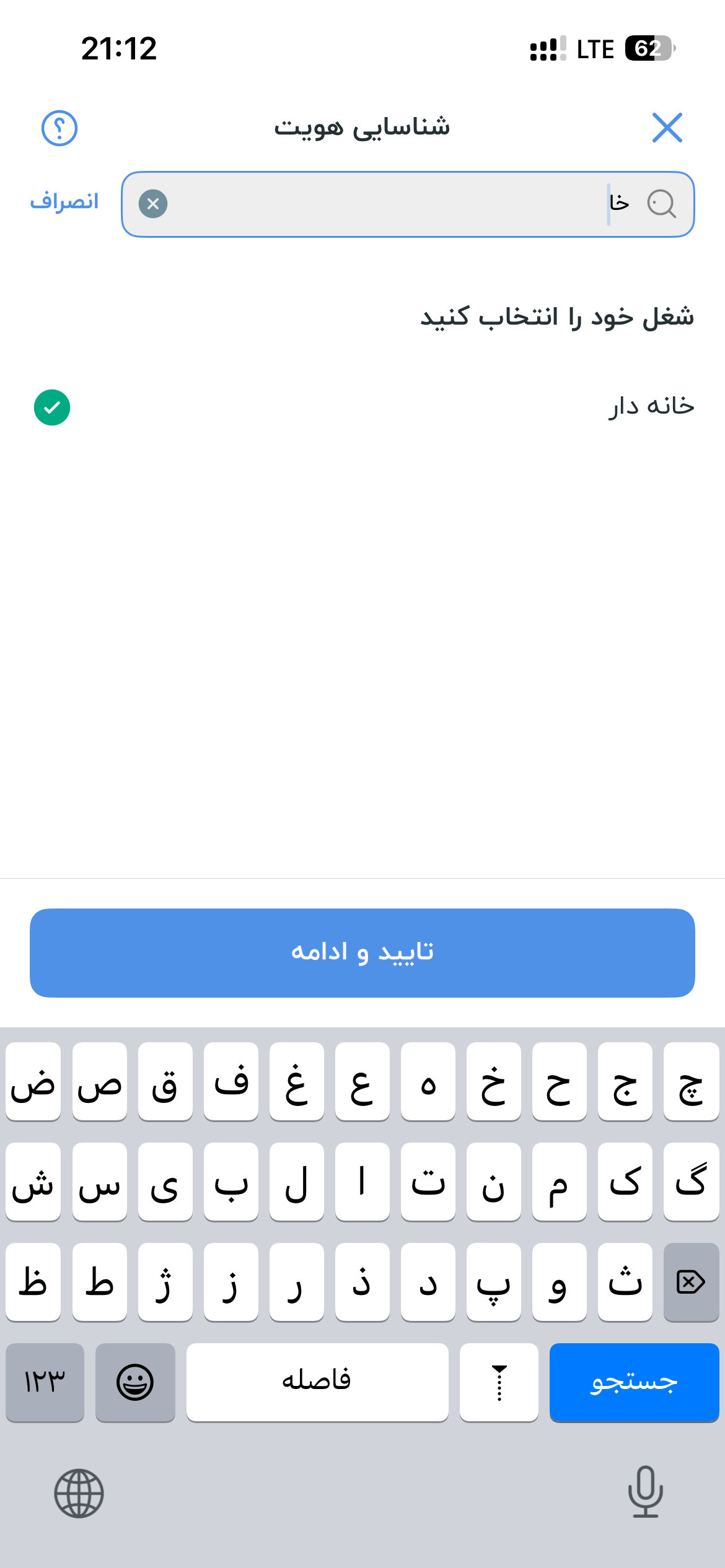
Task: Clear the search field text
Action: (x=153, y=204)
